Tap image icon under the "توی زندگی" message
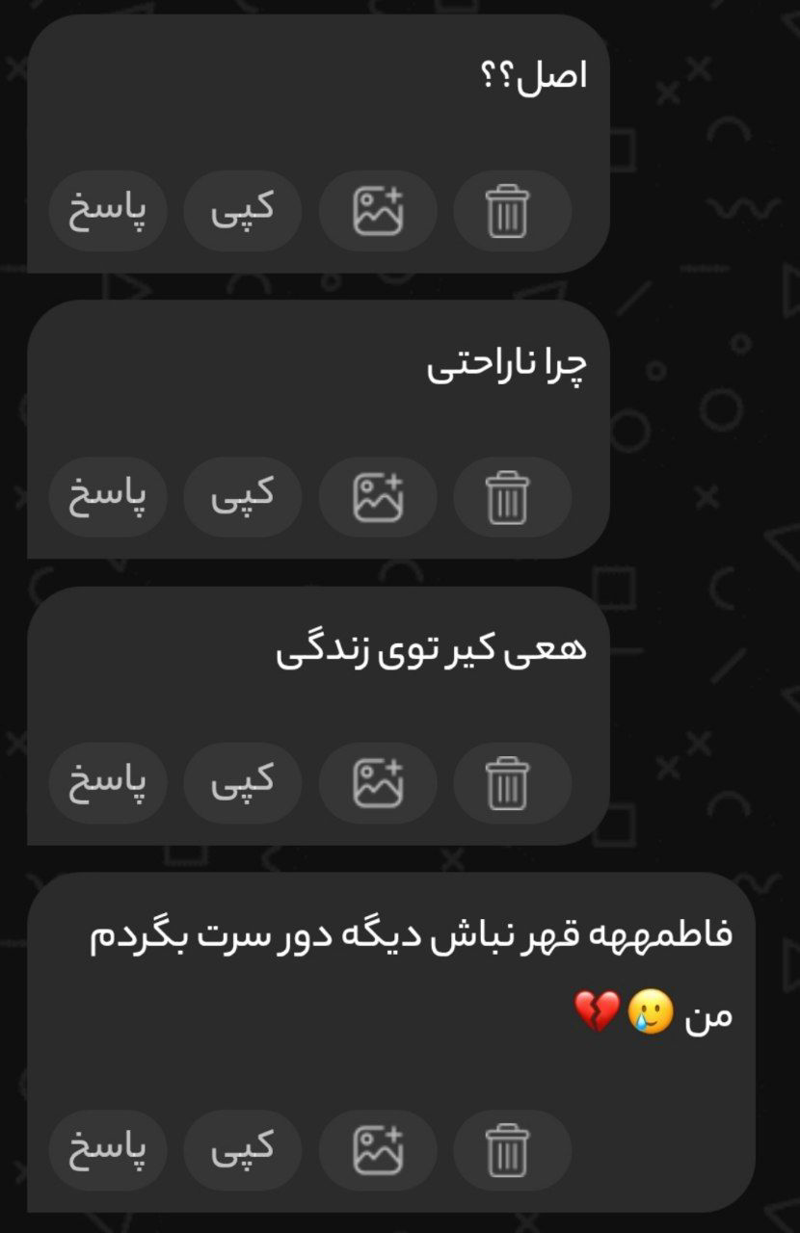This screenshot has height=1233, width=800. pos(377,783)
